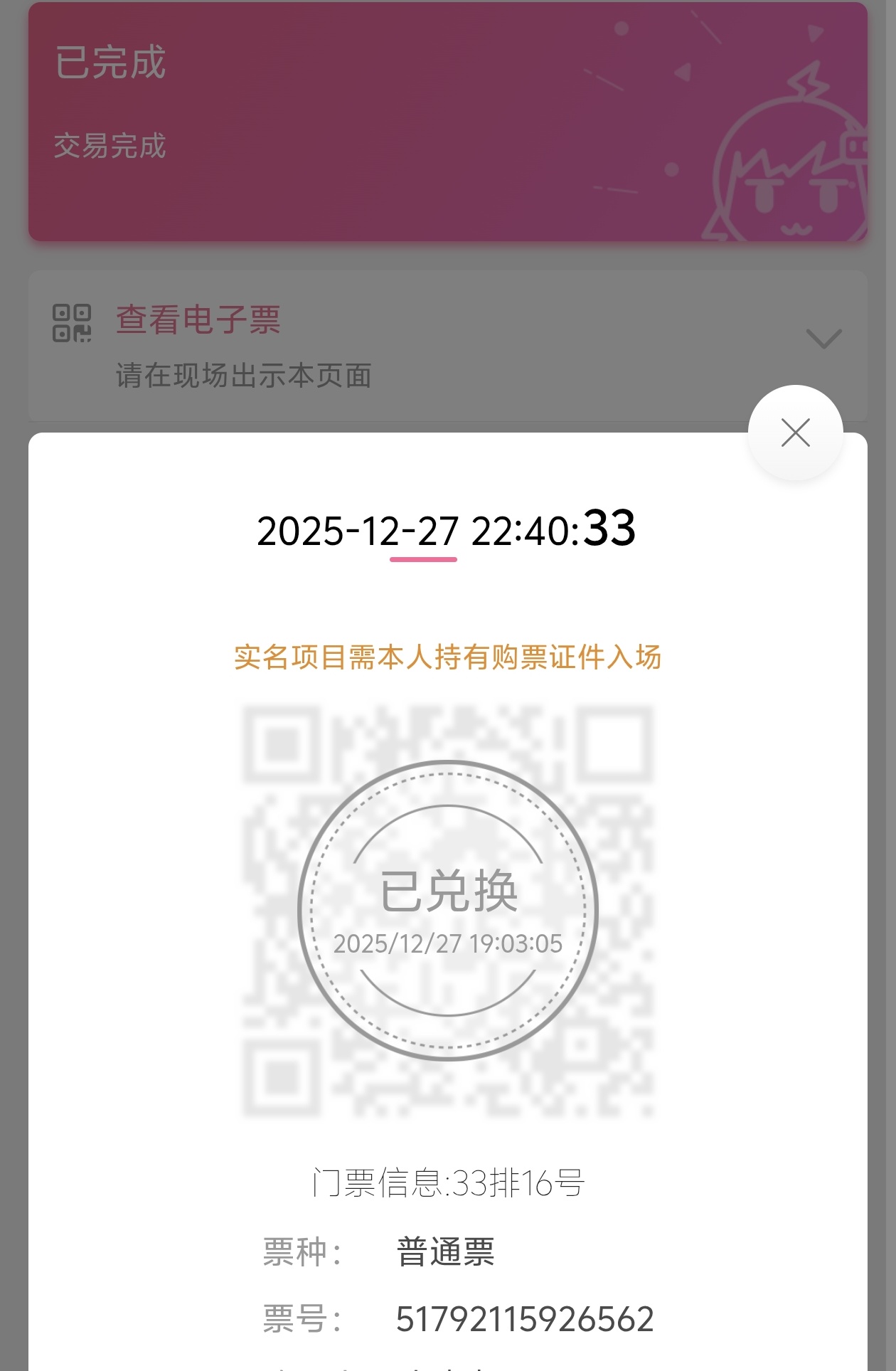Image resolution: width=896 pixels, height=1371 pixels.
Task: Close the electronic ticket popup
Action: [795, 433]
